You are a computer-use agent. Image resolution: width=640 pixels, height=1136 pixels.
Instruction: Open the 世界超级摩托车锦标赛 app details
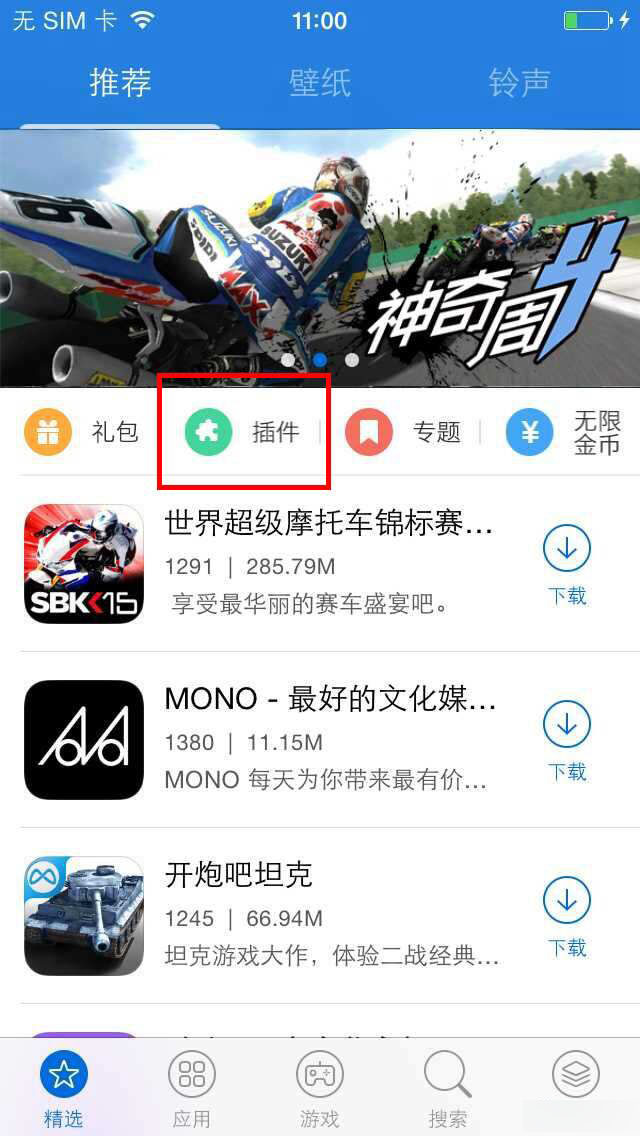[x=330, y=562]
